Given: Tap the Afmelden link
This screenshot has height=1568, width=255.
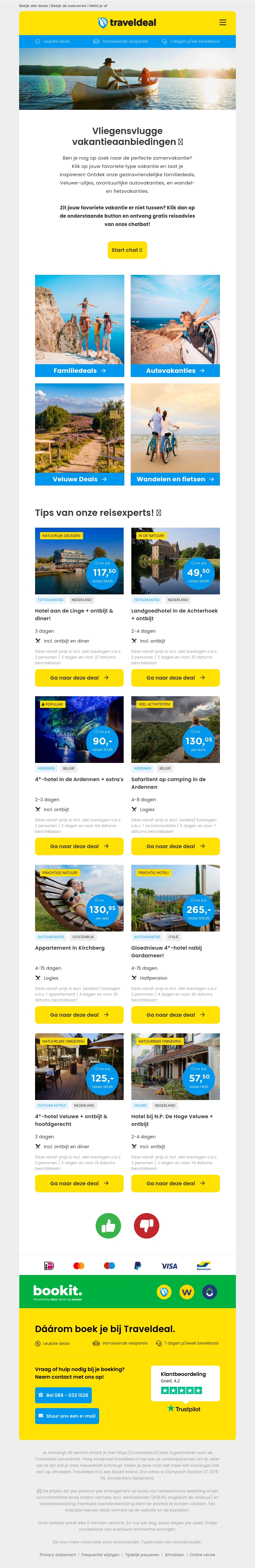Looking at the screenshot, I should (174, 1555).
